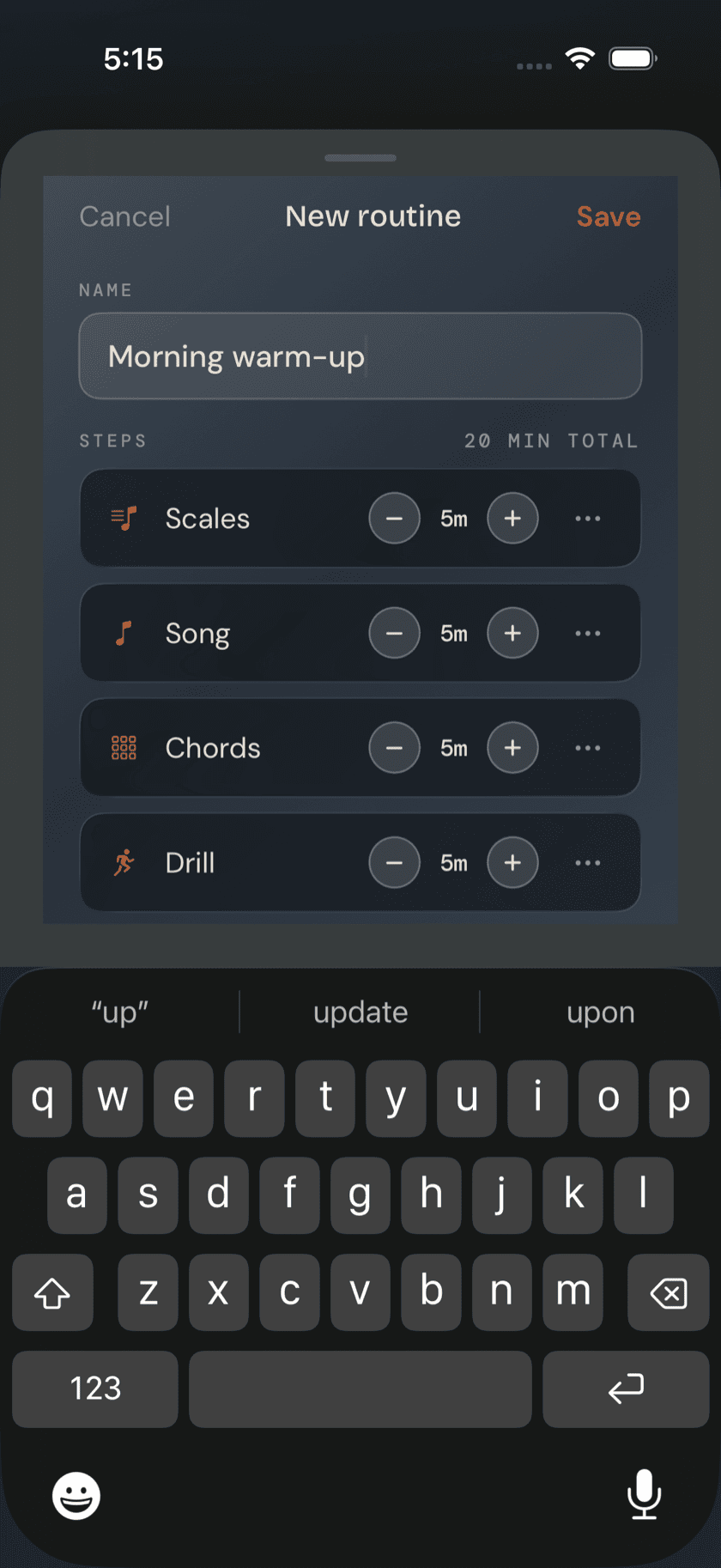Choose the "update" keyboard suggestion
The image size is (721, 1568).
(x=360, y=1012)
